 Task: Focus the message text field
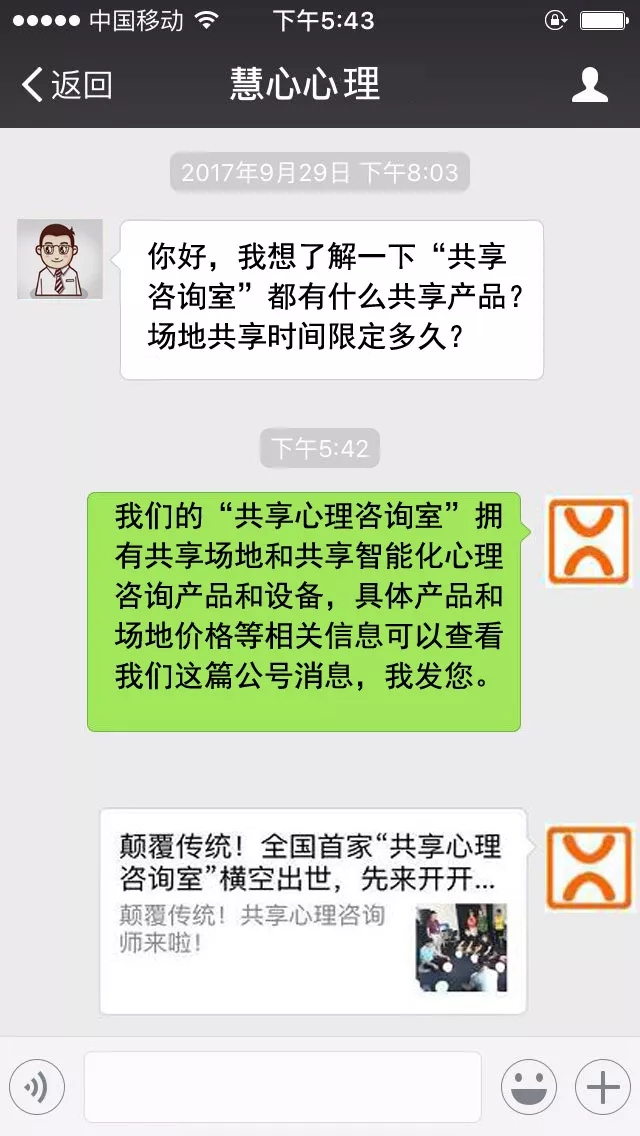282,1086
